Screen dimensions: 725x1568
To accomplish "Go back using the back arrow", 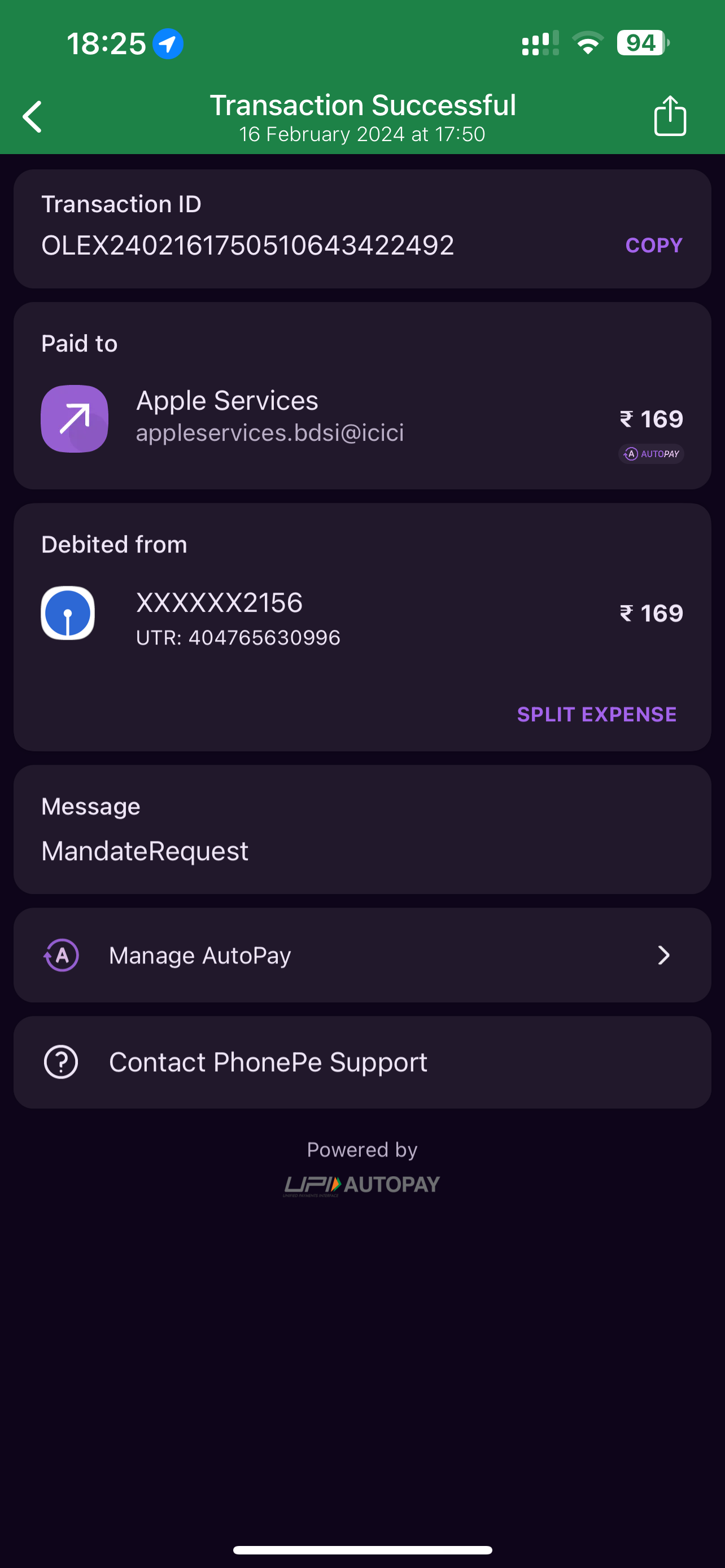I will click(x=33, y=116).
